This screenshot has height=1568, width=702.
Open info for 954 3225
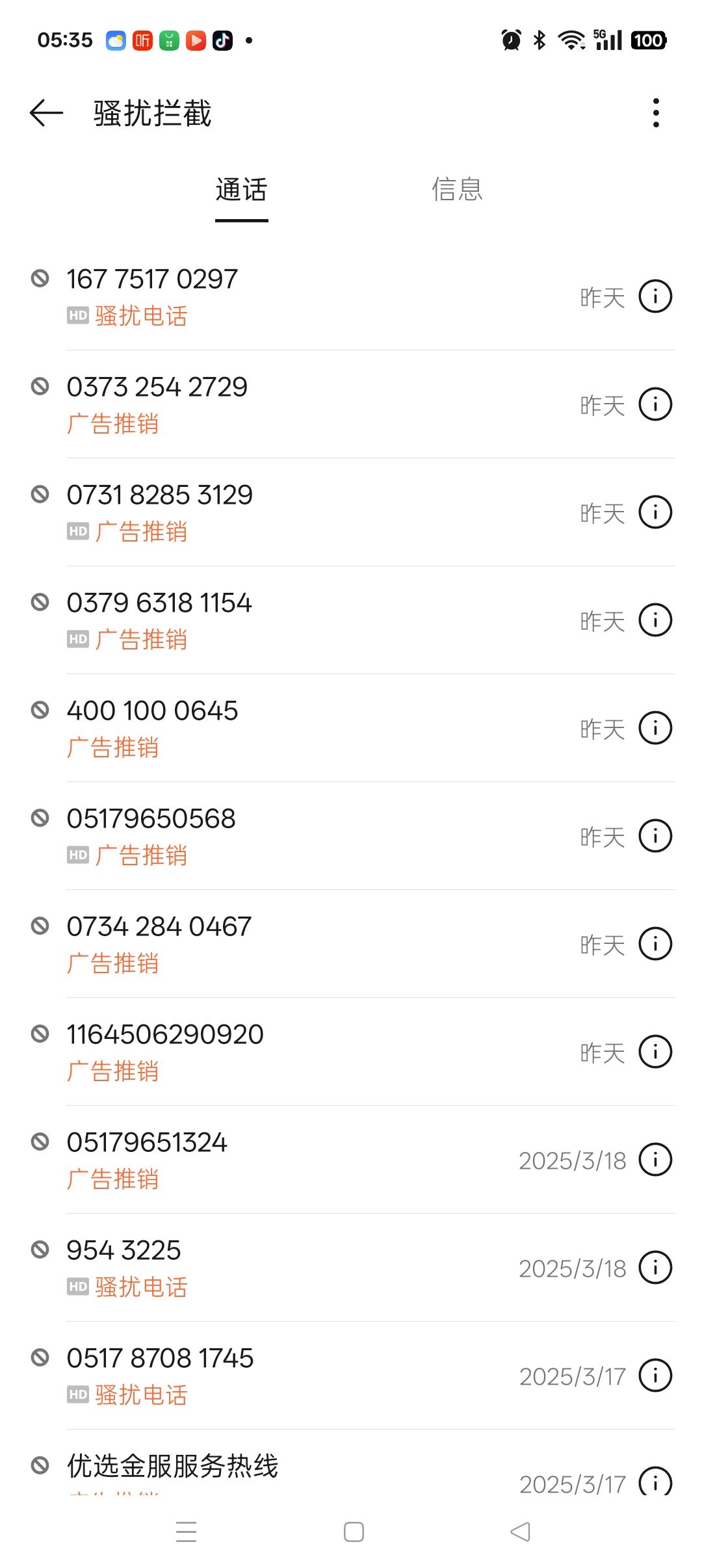(x=655, y=1268)
